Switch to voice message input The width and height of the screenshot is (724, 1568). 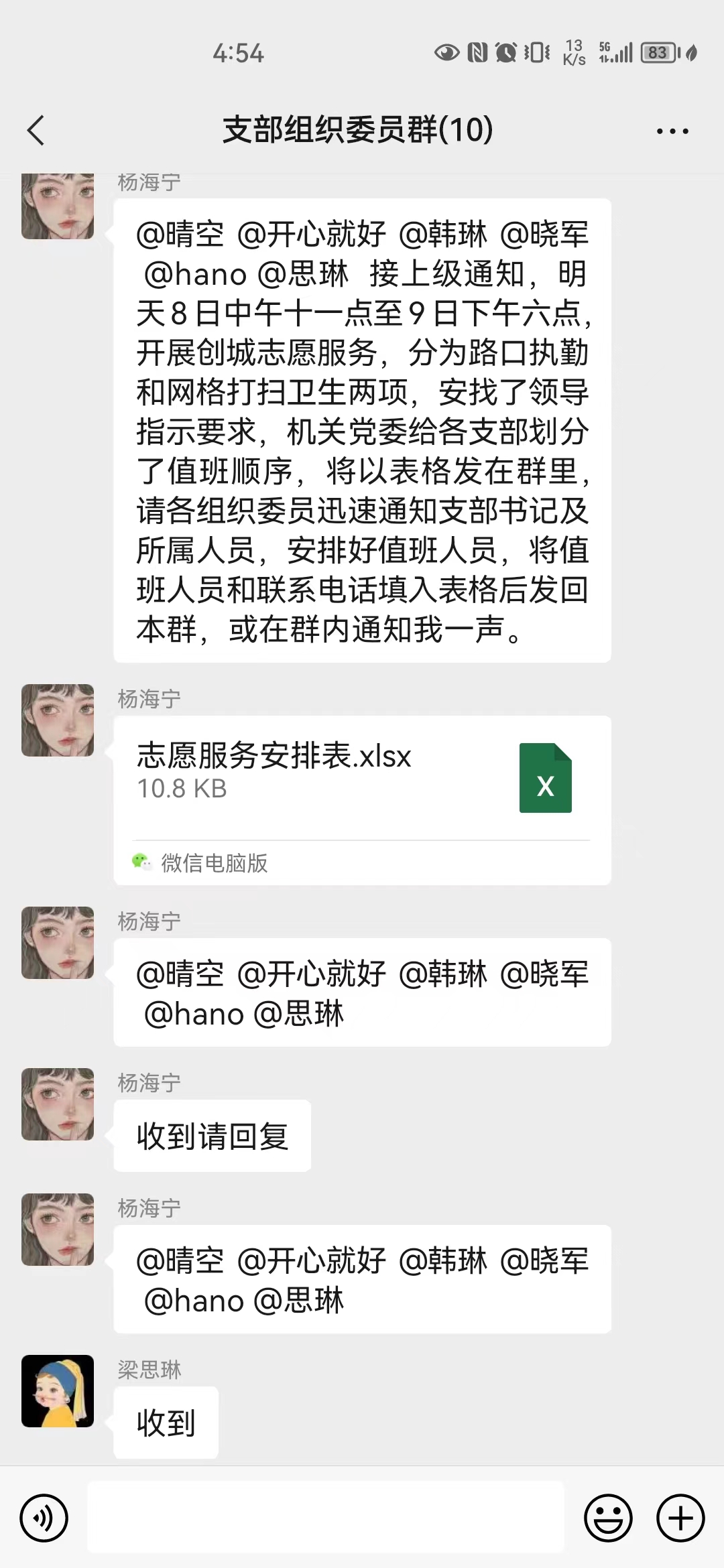pyautogui.click(x=44, y=1518)
